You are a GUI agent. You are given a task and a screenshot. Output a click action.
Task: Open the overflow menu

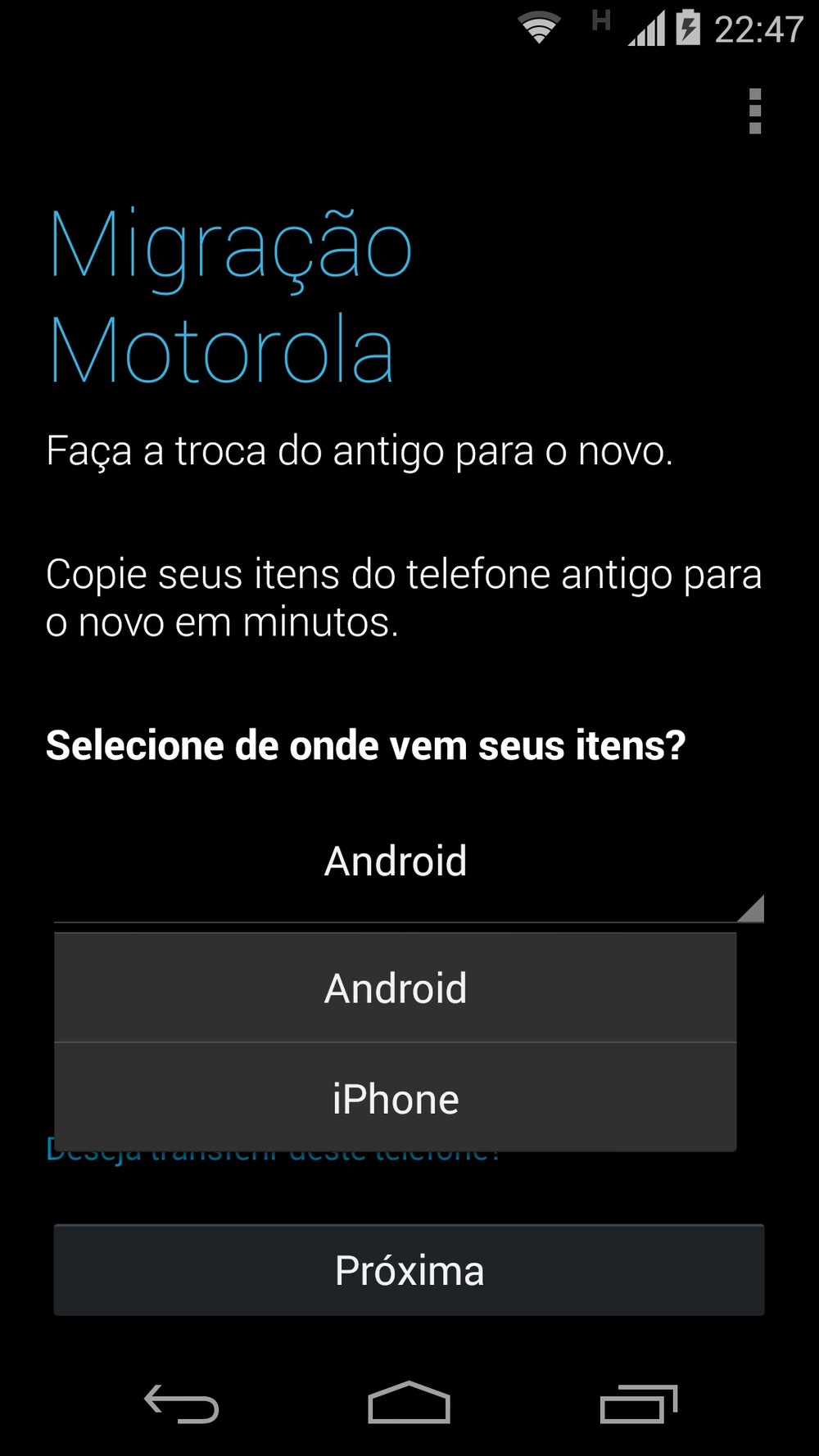pyautogui.click(x=754, y=111)
